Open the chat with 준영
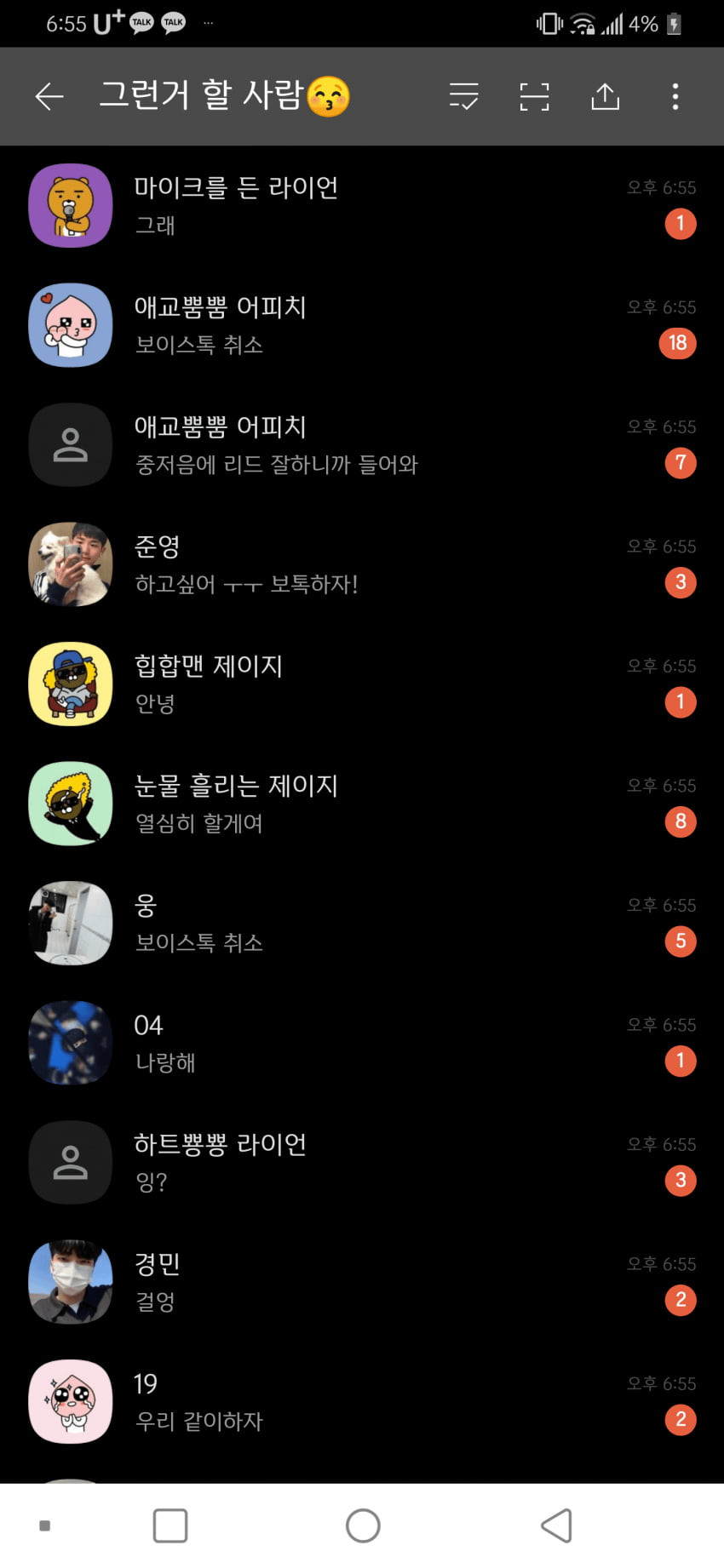Viewport: 724px width, 1568px height. pyautogui.click(x=362, y=564)
